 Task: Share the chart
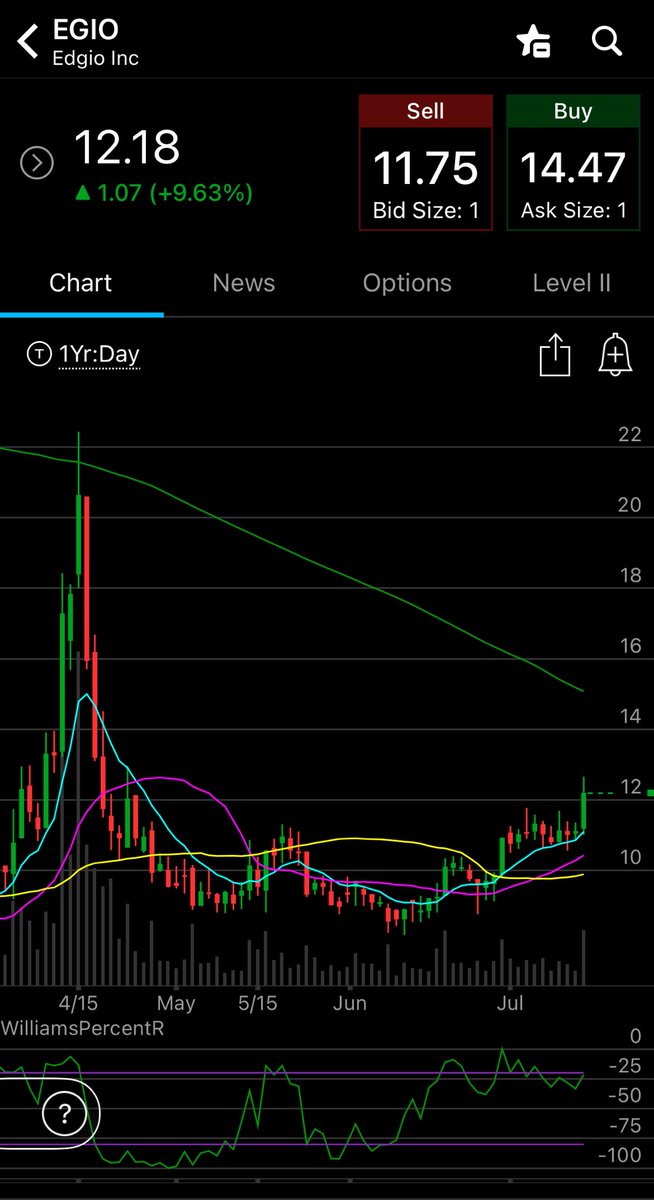coord(555,355)
